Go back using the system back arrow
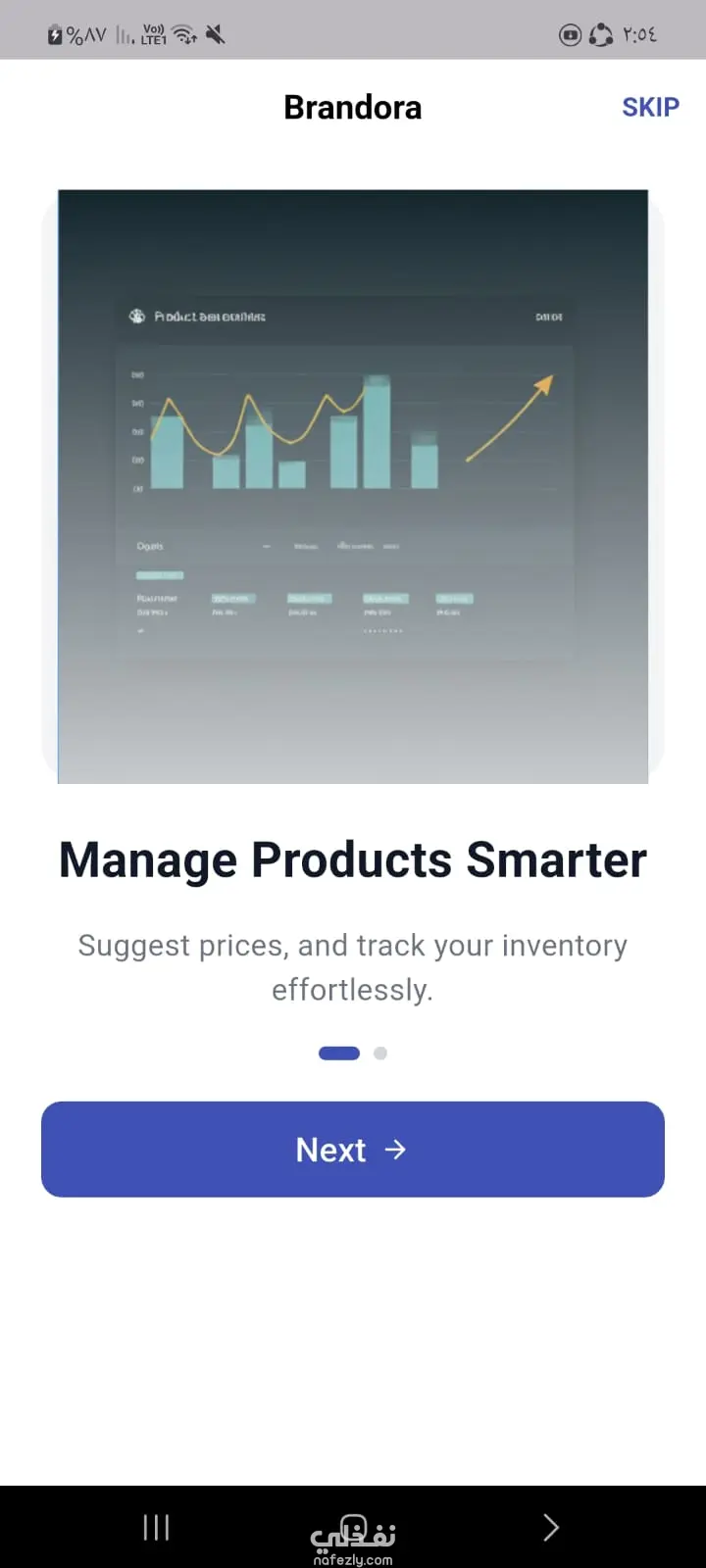The image size is (706, 1568). pyautogui.click(x=551, y=1527)
